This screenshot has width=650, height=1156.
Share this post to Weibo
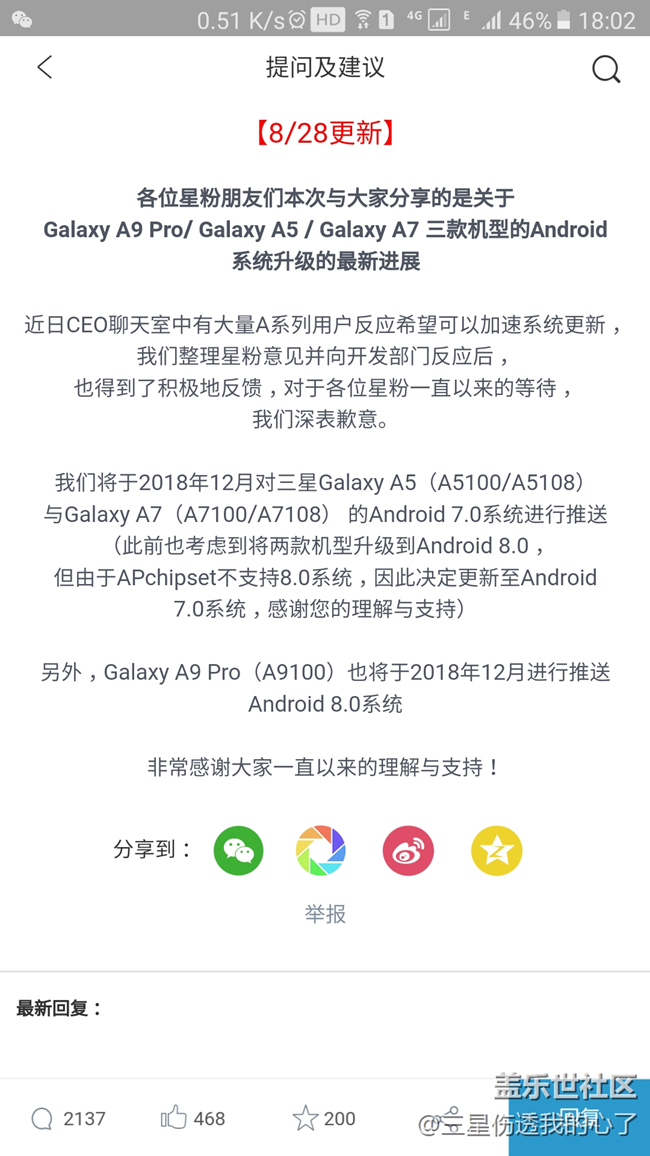[x=408, y=851]
